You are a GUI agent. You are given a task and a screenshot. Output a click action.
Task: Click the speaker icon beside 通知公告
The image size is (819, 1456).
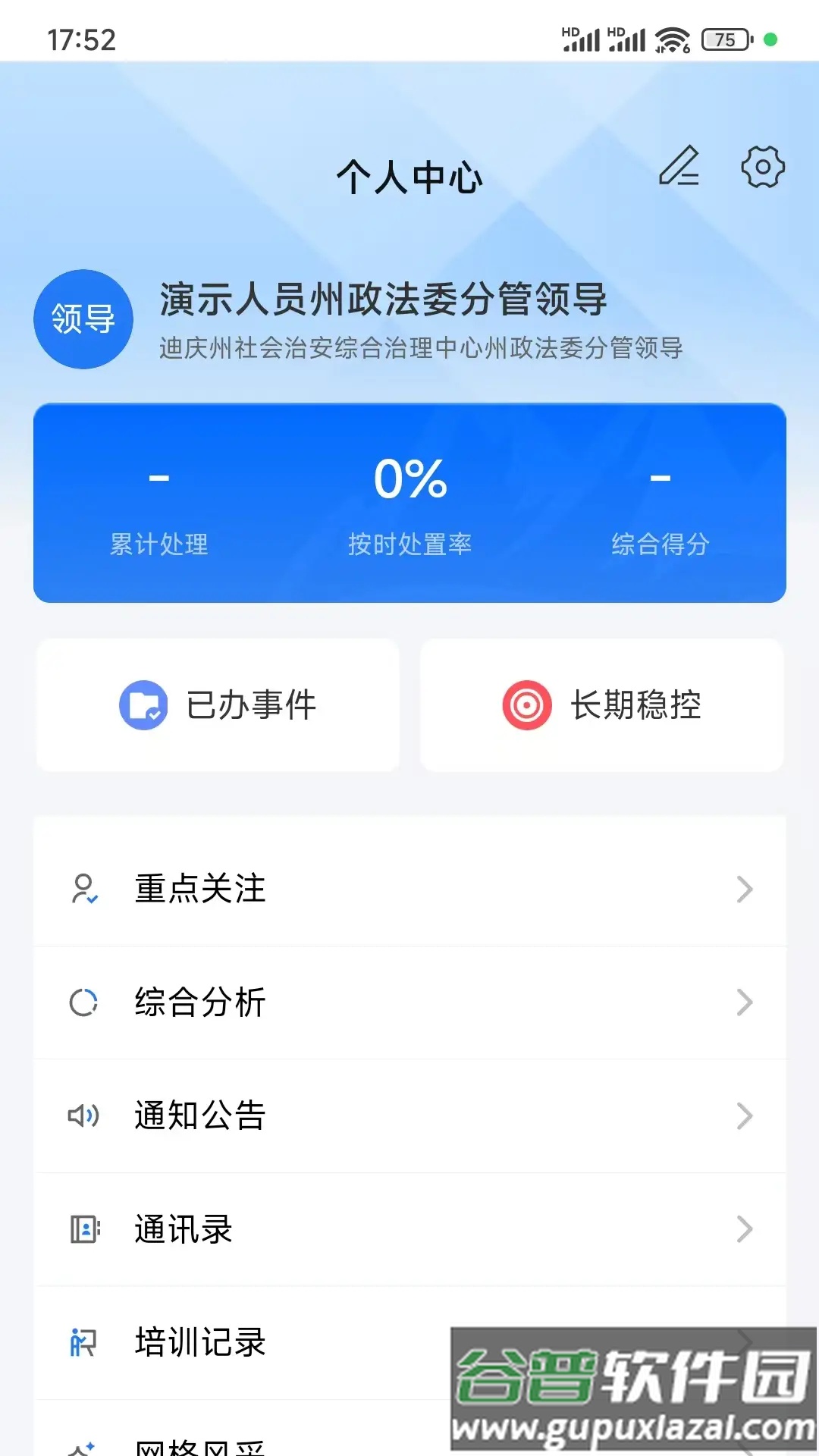85,1115
